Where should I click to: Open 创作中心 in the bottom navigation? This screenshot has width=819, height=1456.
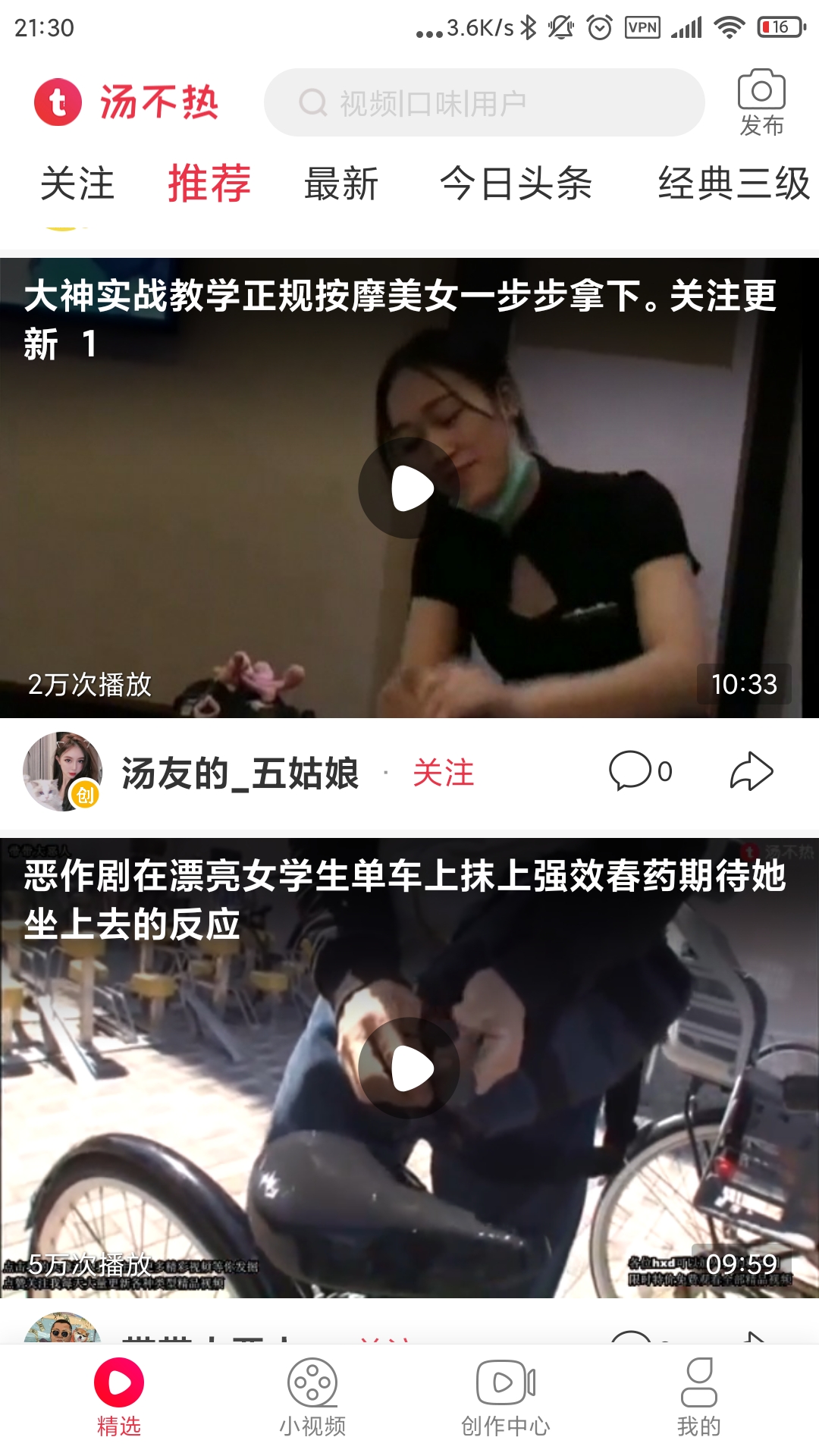pos(506,1397)
